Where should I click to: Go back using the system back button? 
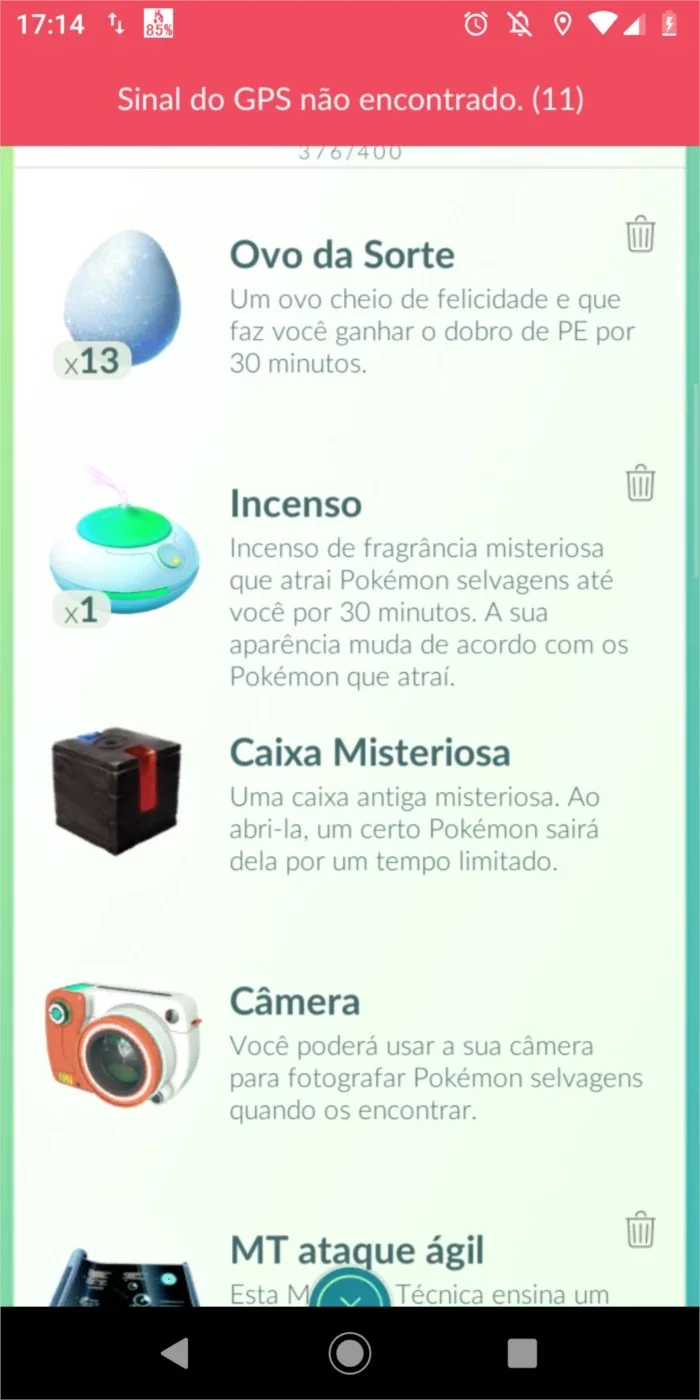coord(175,1353)
